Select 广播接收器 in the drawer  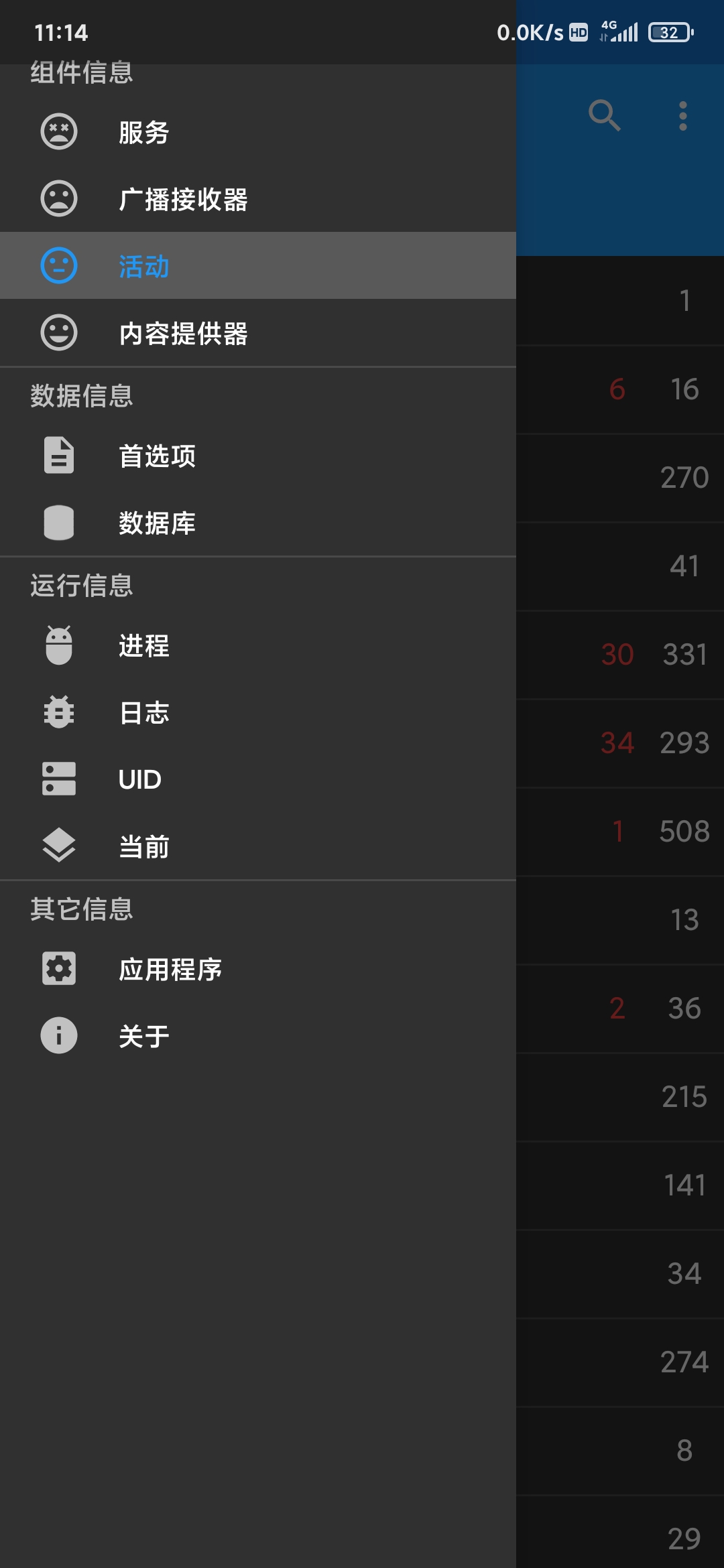coord(258,198)
